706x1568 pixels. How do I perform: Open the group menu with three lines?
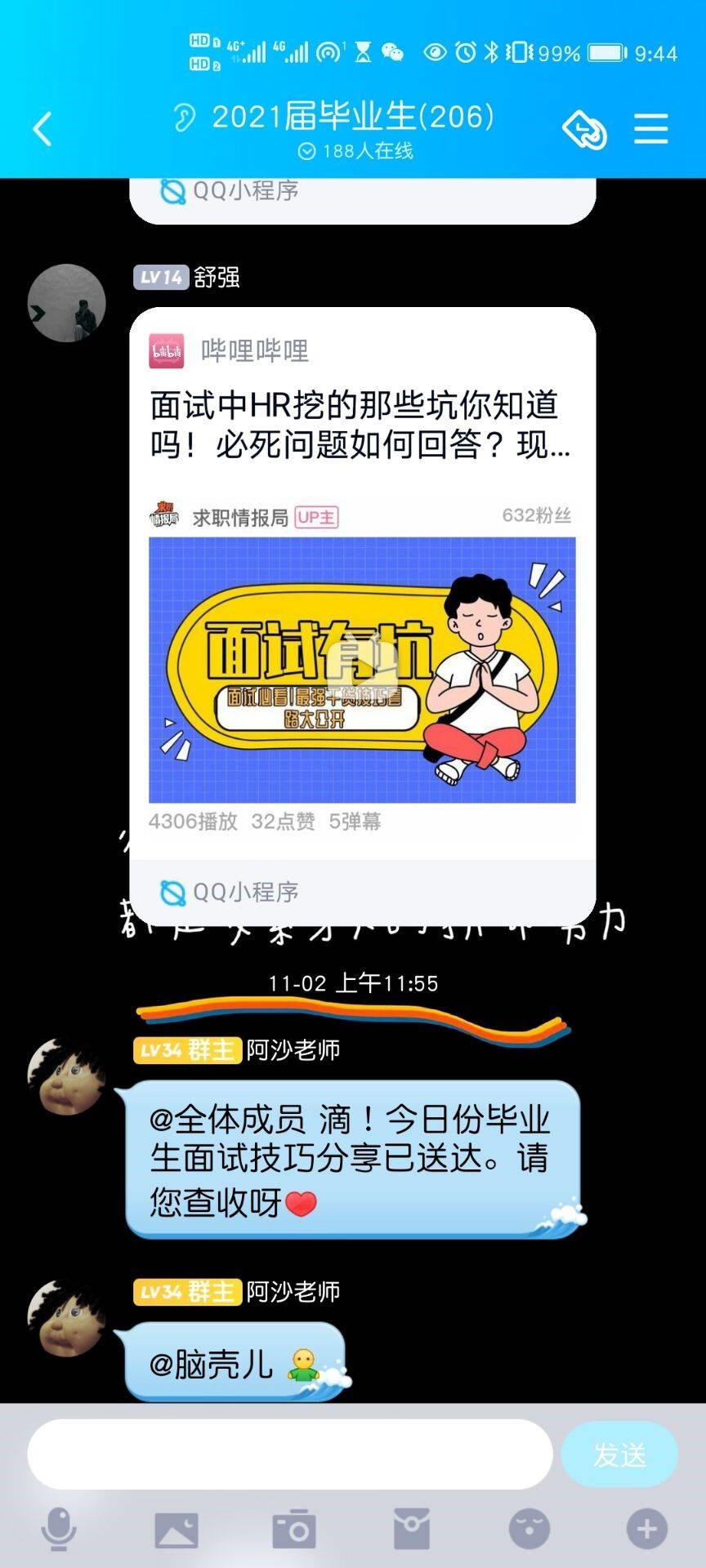(x=650, y=129)
